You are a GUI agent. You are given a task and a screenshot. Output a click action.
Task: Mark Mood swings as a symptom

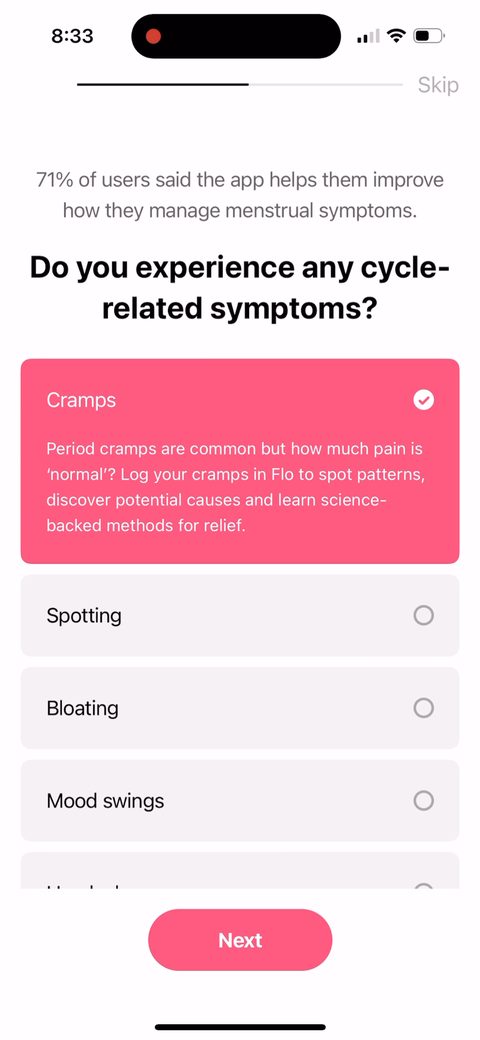pos(240,801)
